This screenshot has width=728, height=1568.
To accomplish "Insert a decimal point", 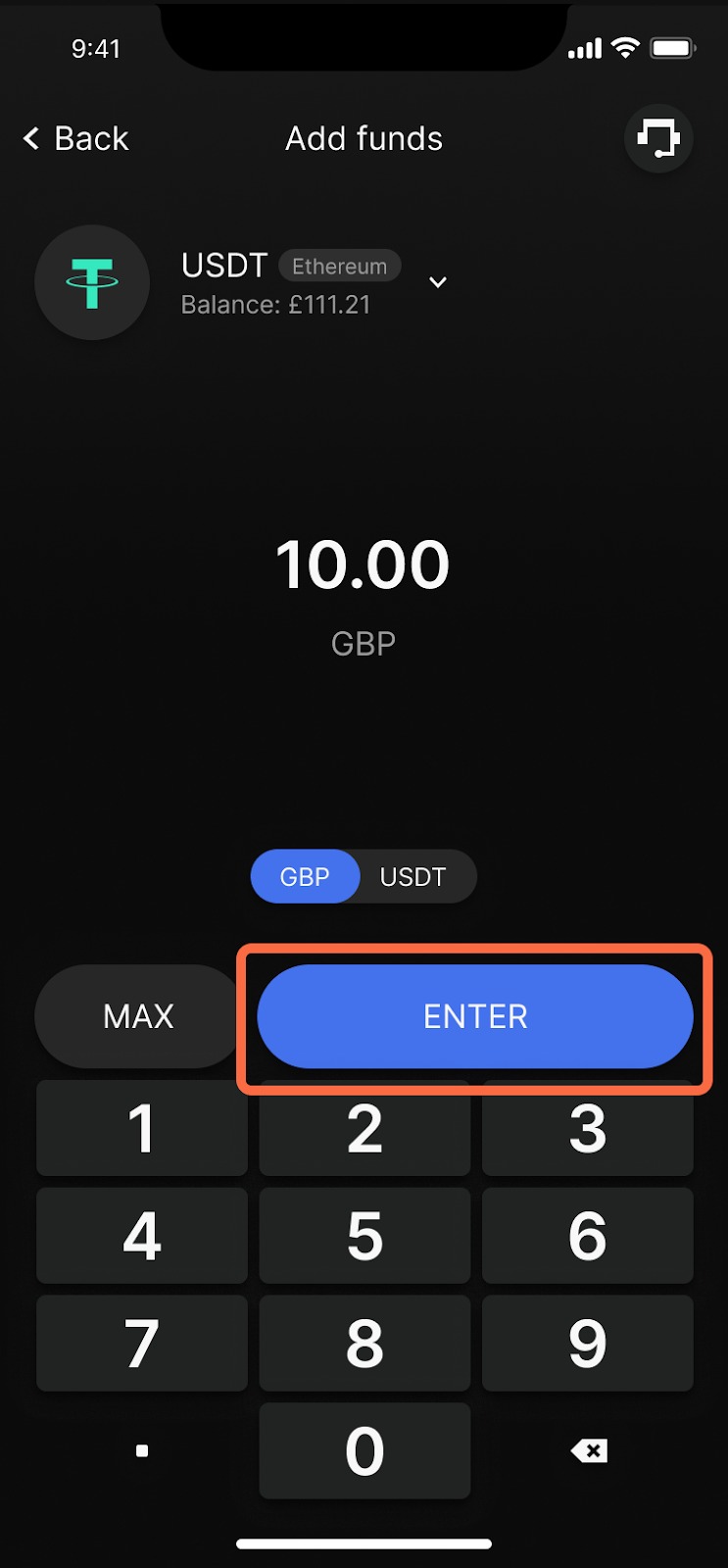I will [x=142, y=1450].
